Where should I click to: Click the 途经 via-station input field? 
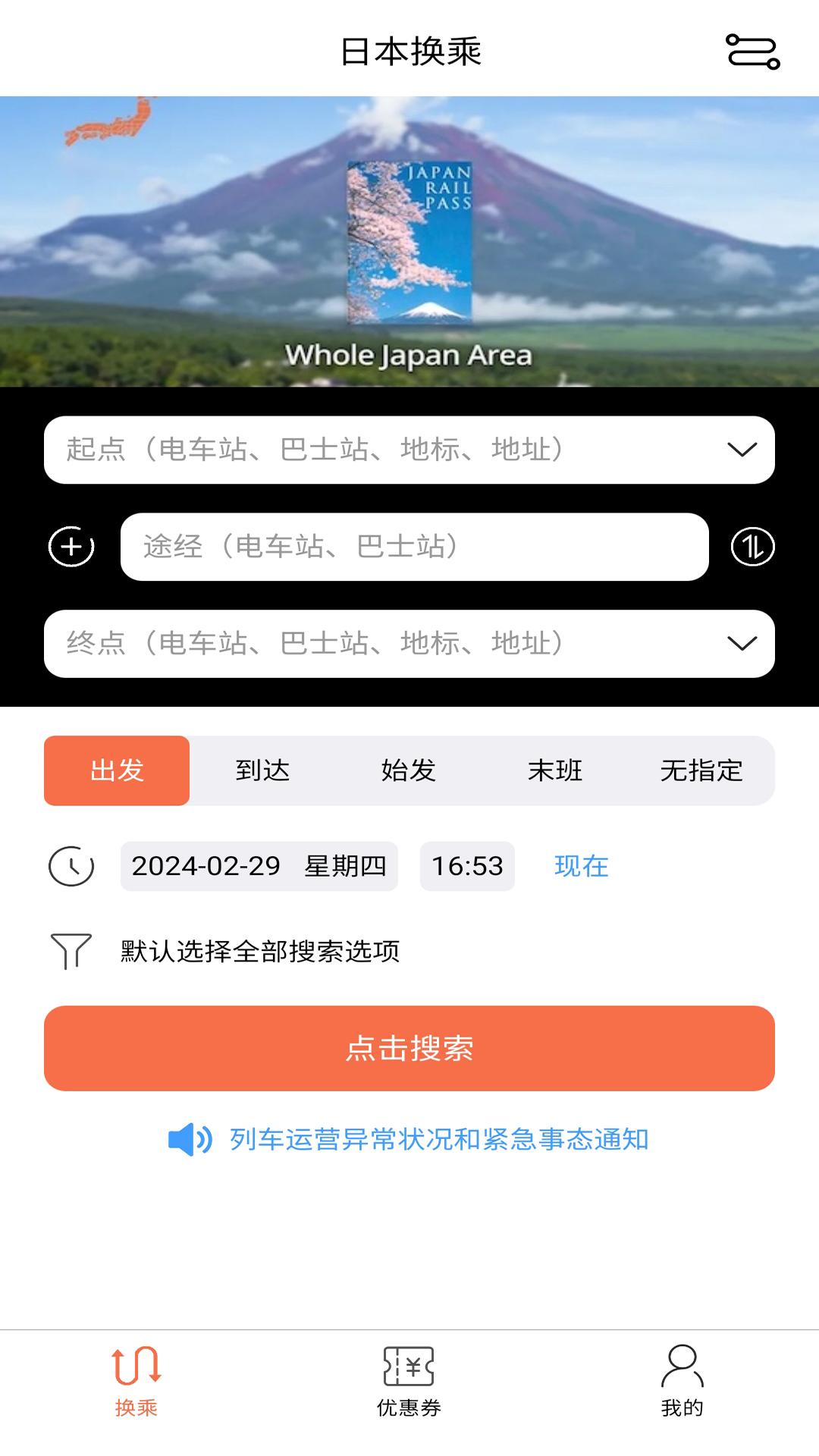pyautogui.click(x=417, y=548)
